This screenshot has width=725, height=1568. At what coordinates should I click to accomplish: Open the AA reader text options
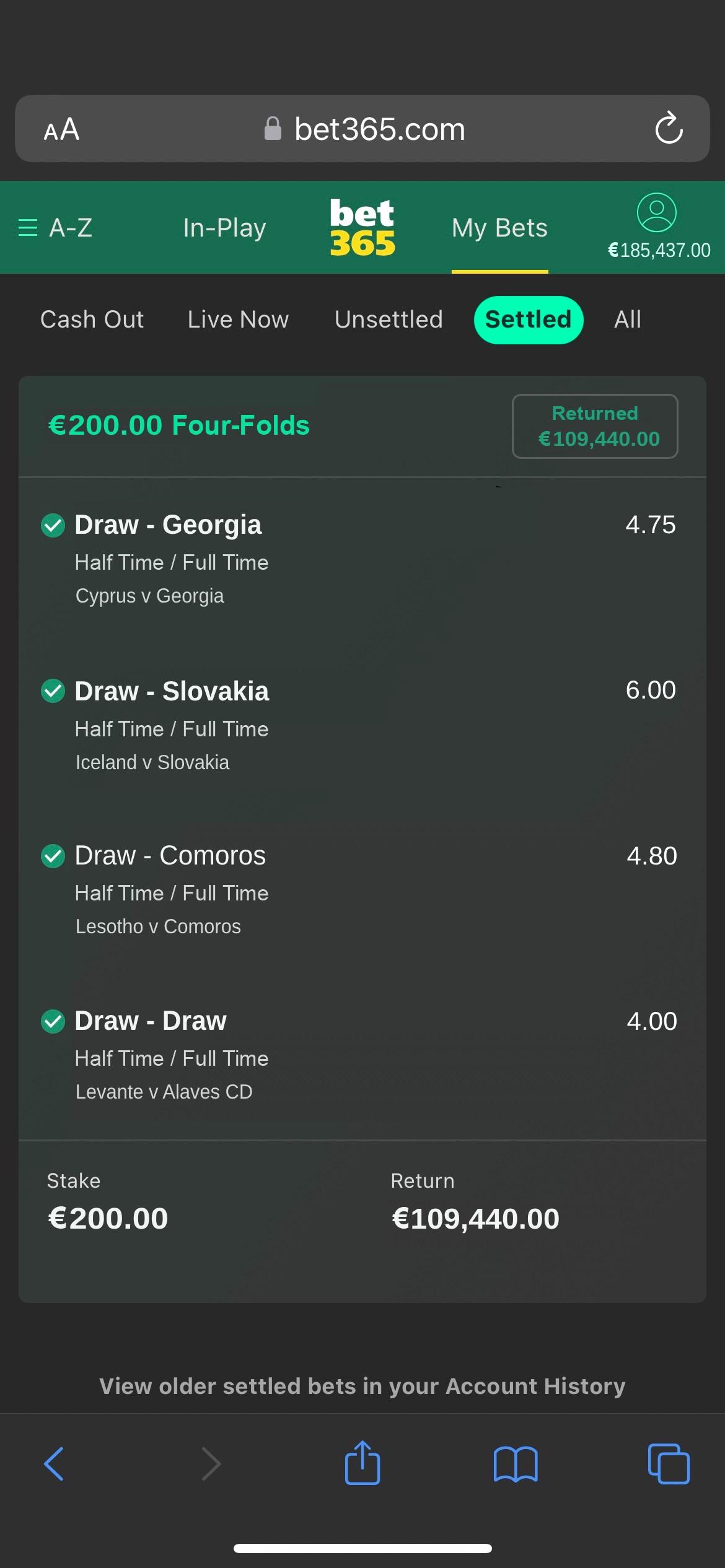[61, 129]
